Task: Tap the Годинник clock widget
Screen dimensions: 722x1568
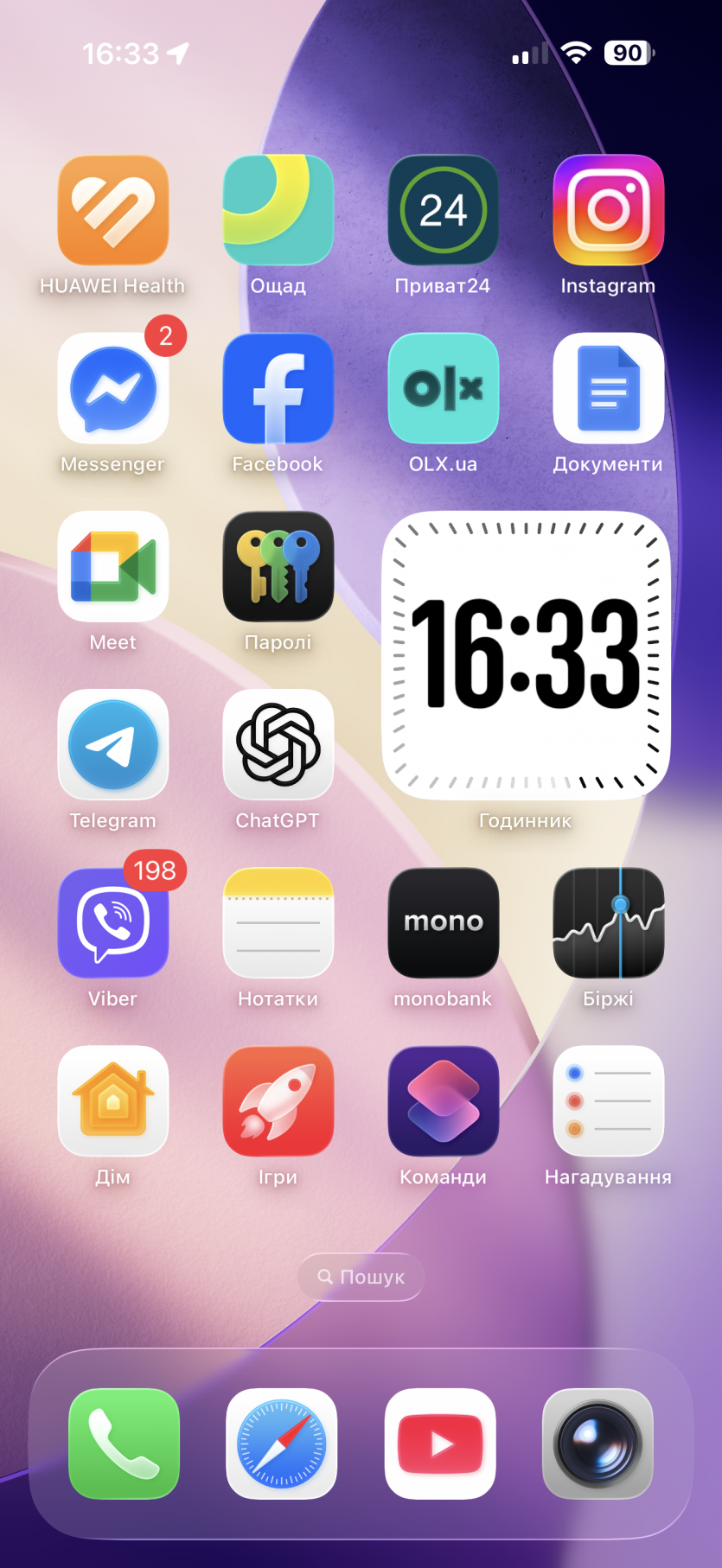Action: click(526, 655)
